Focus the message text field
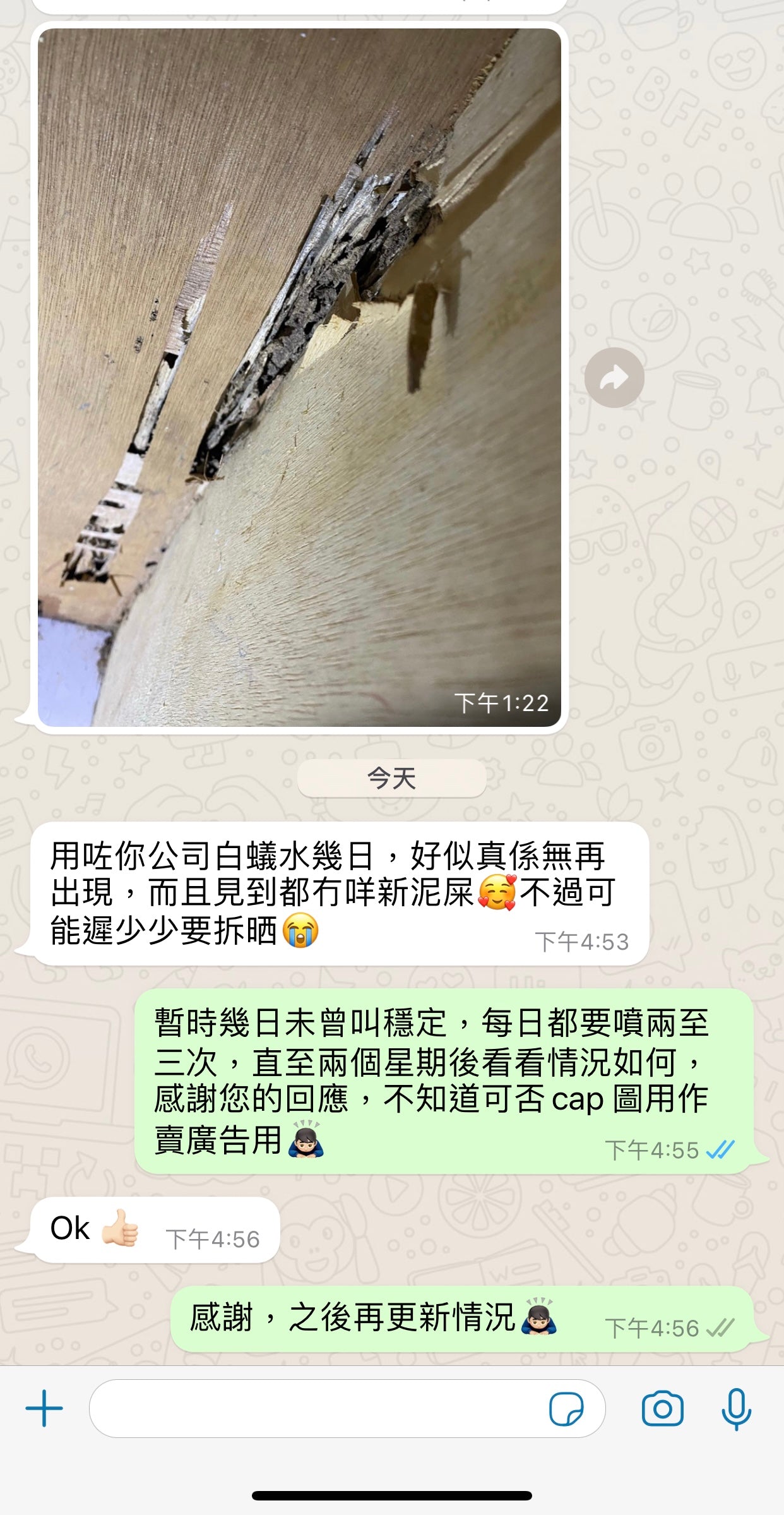Viewport: 784px width, 1515px height. (316, 1408)
